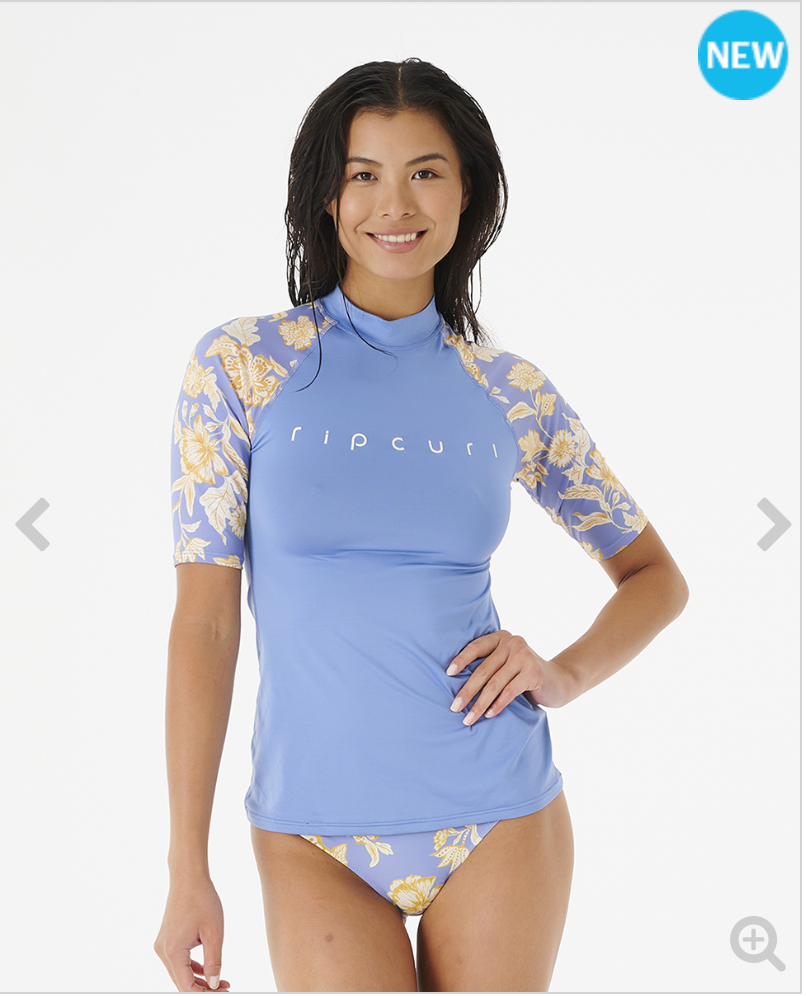Zoom in with the magnifier icon
Screen dimensions: 806x996
756,942
